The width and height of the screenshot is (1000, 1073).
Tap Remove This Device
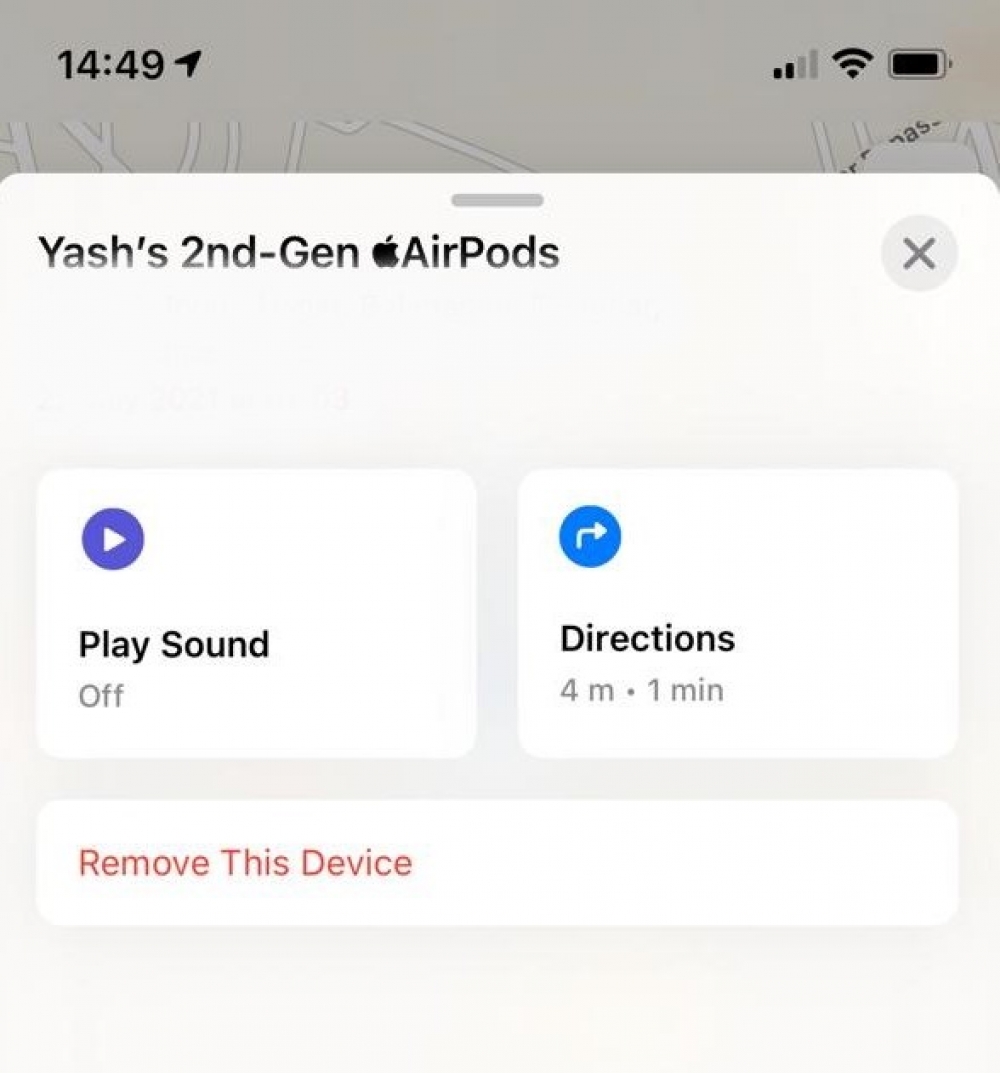click(246, 862)
